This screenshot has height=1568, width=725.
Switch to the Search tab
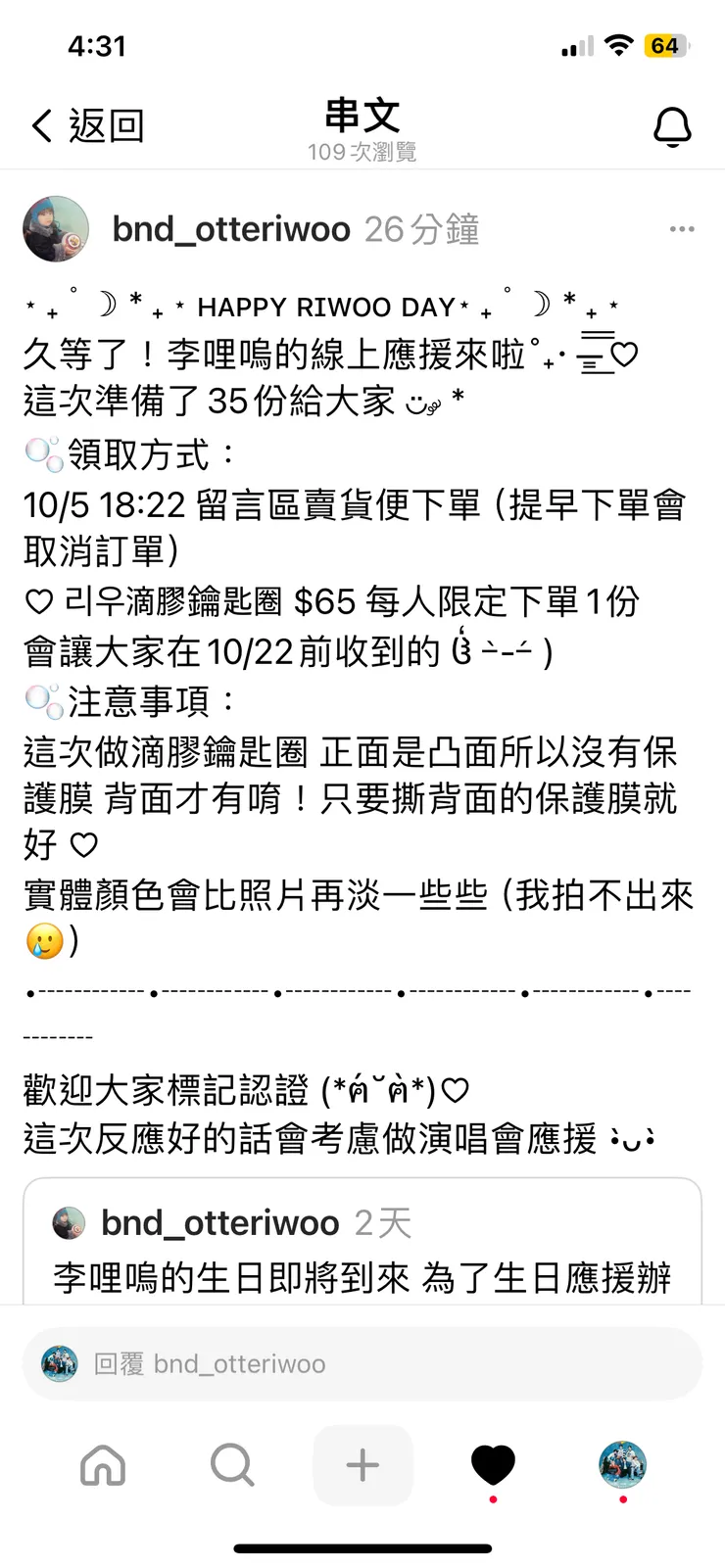coord(232,1465)
